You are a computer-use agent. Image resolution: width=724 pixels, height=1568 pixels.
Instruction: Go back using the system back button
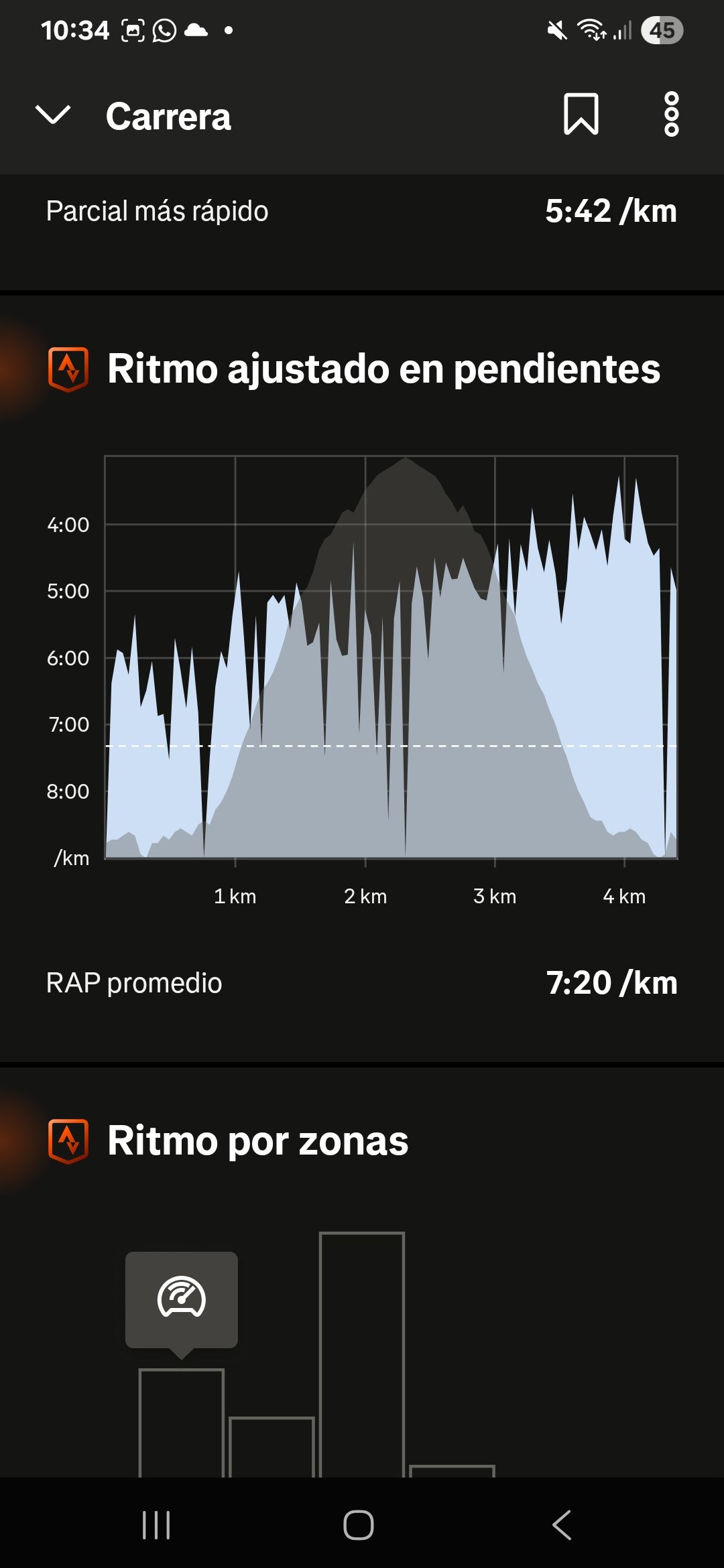tap(562, 1525)
